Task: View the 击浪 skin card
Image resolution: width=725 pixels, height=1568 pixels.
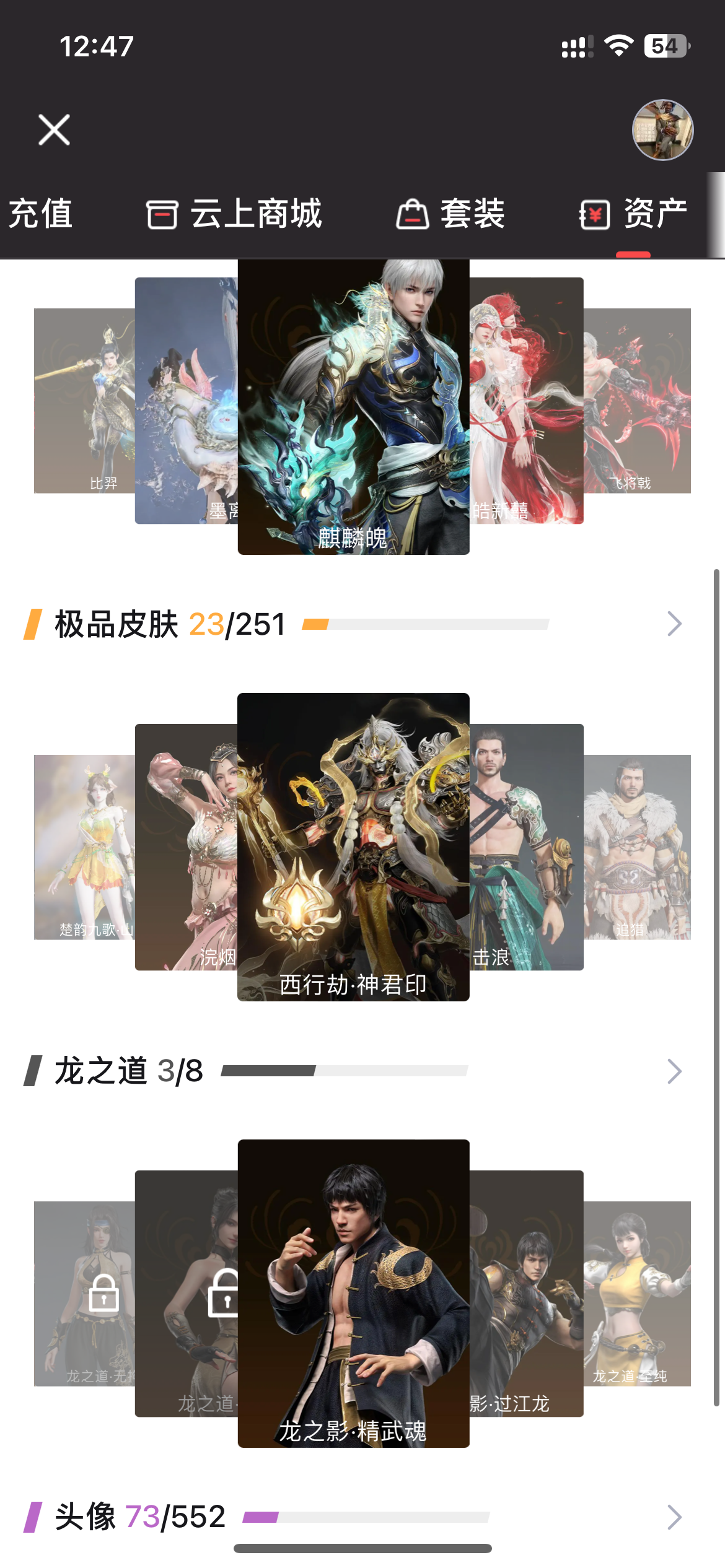Action: tap(526, 847)
